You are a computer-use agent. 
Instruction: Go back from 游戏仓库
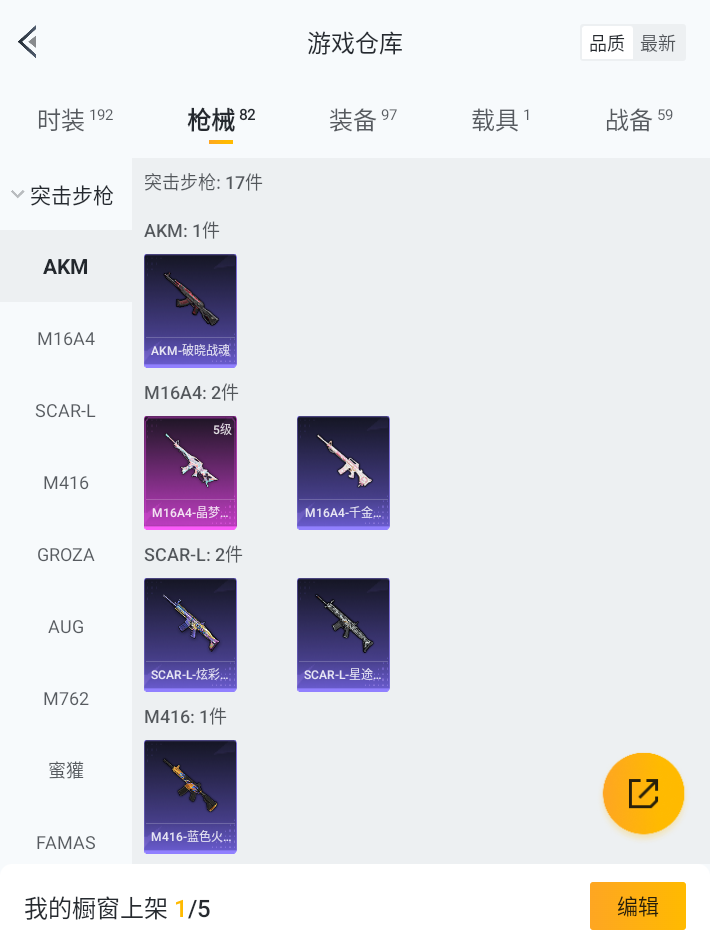click(27, 42)
